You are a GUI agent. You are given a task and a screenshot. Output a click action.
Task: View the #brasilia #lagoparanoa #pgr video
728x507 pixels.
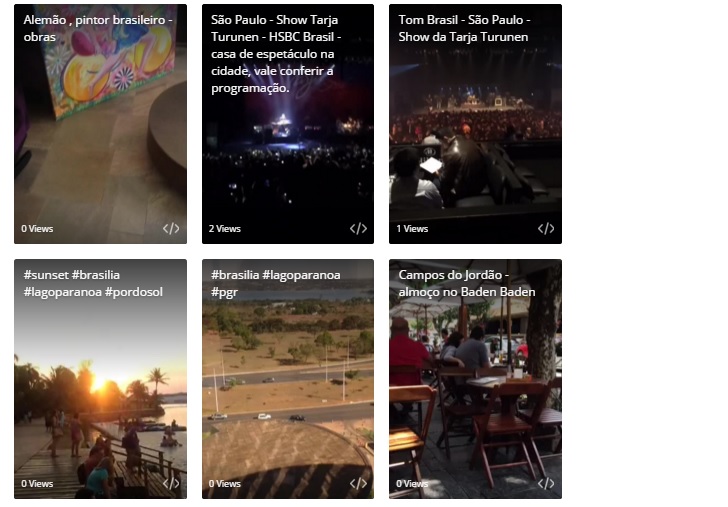click(288, 390)
